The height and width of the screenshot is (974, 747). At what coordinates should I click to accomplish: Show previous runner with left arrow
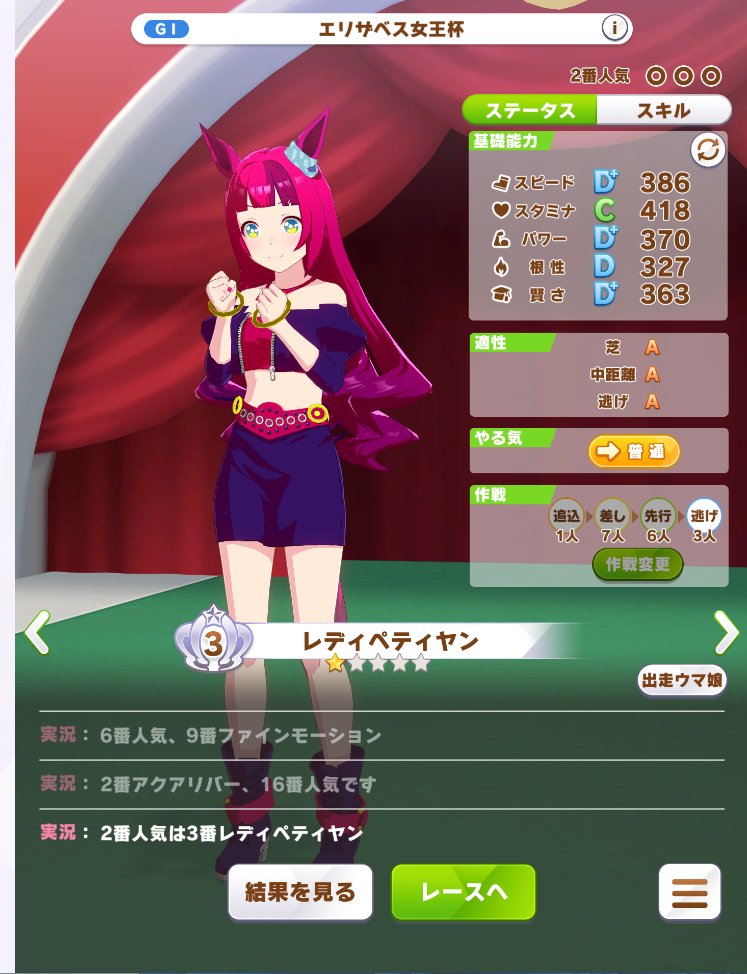click(x=36, y=632)
